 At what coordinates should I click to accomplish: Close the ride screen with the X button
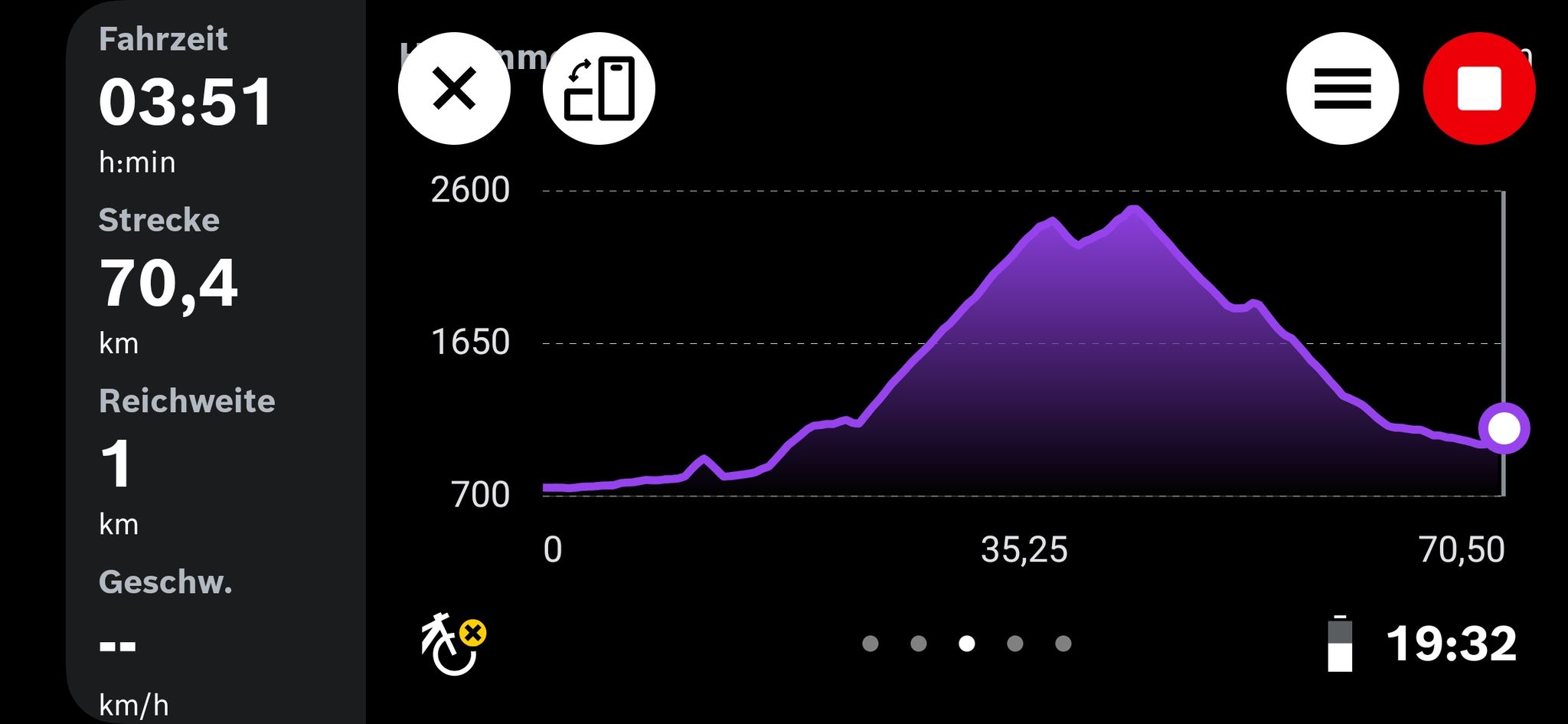point(454,88)
